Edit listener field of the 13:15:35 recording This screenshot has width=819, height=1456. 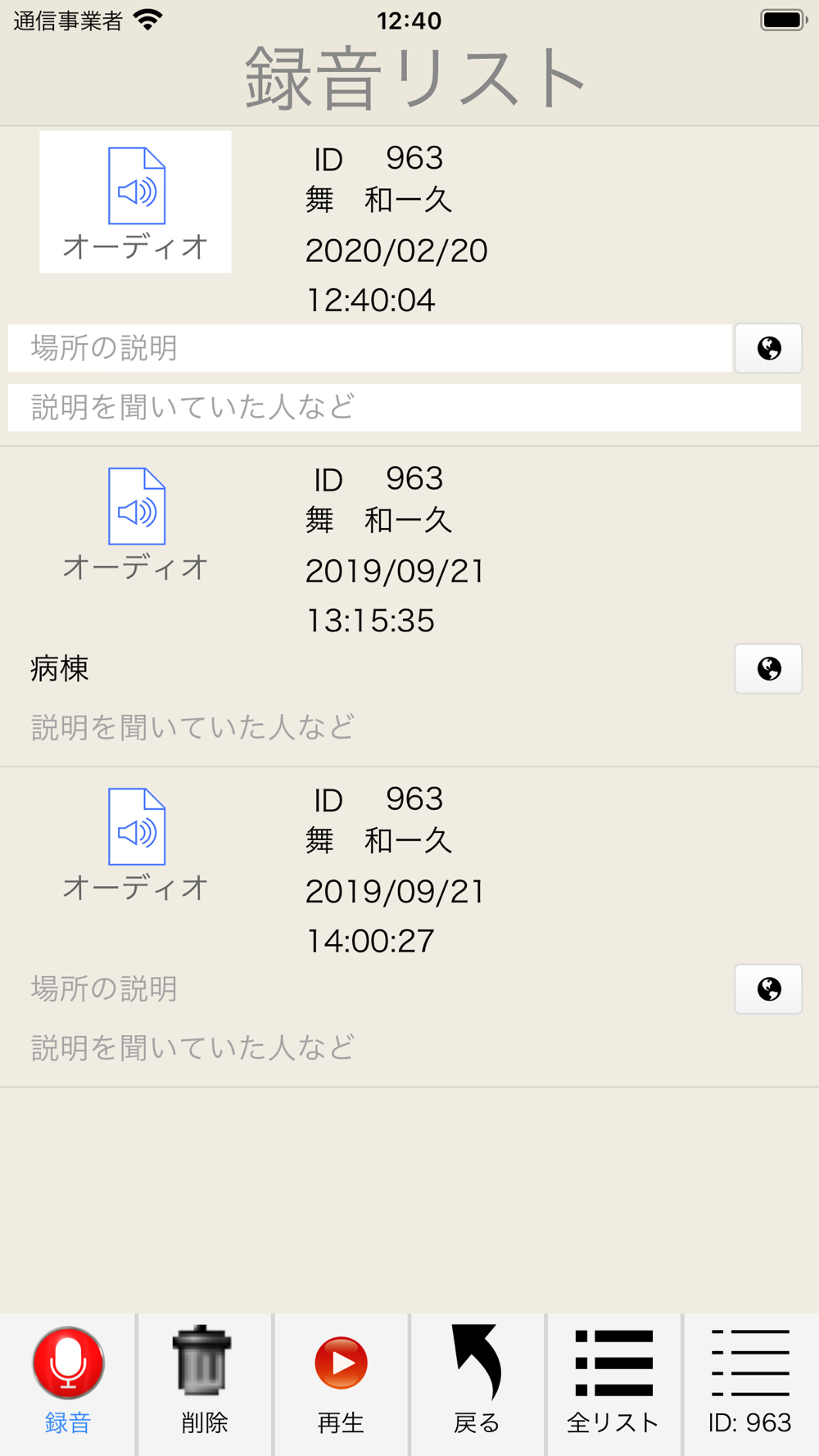pos(405,727)
